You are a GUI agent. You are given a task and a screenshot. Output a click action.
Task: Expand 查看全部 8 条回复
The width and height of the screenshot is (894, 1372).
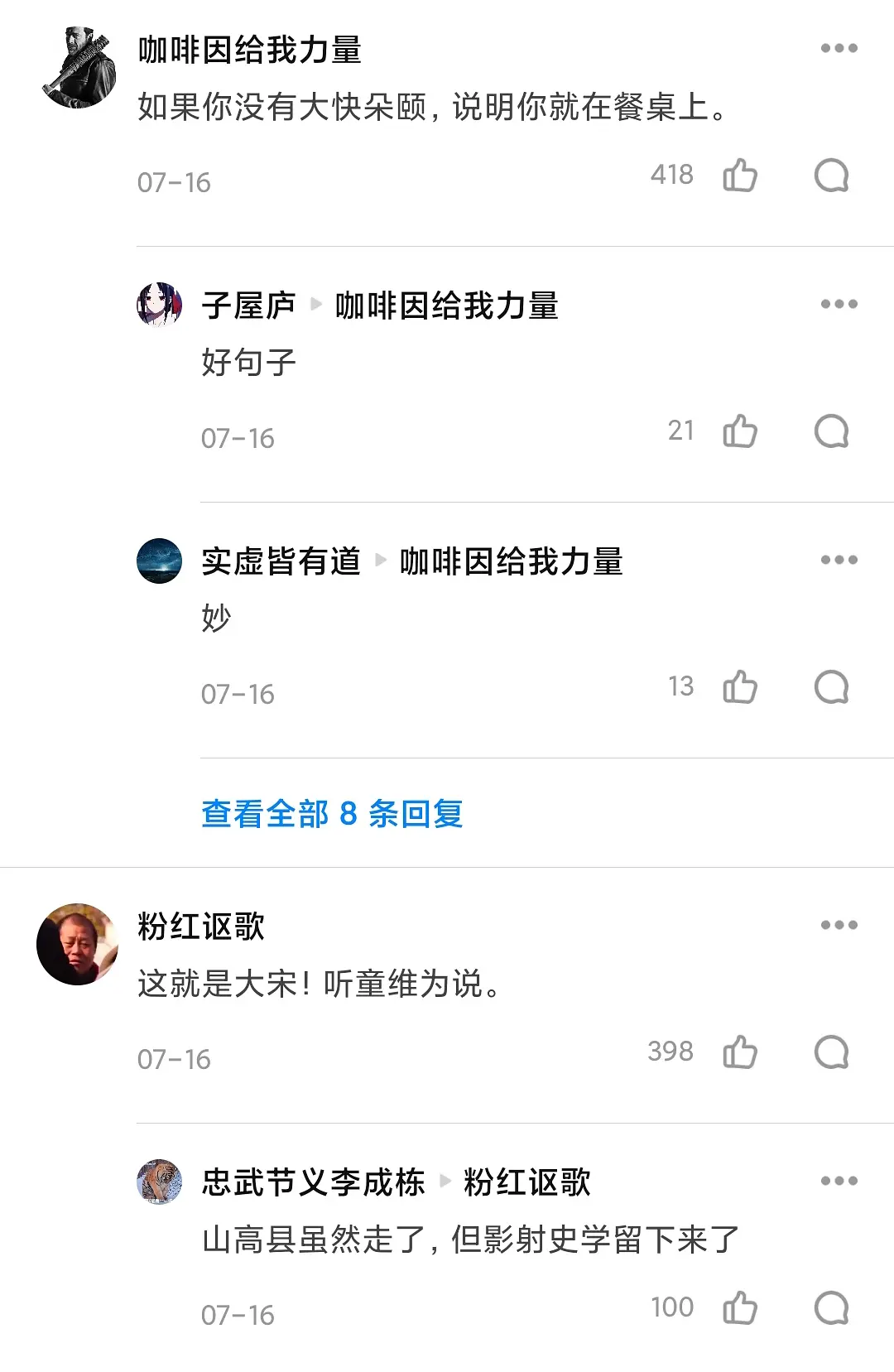click(332, 814)
